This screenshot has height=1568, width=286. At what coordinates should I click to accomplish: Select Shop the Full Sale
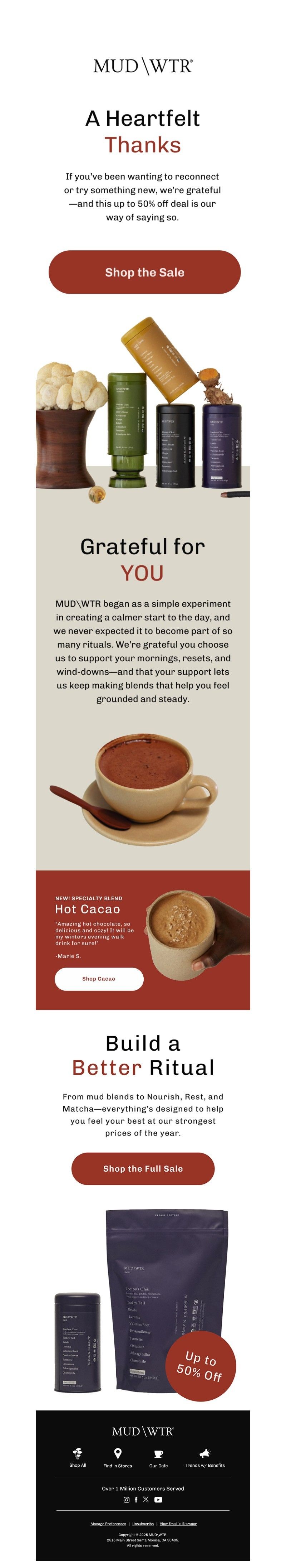coord(143,1168)
